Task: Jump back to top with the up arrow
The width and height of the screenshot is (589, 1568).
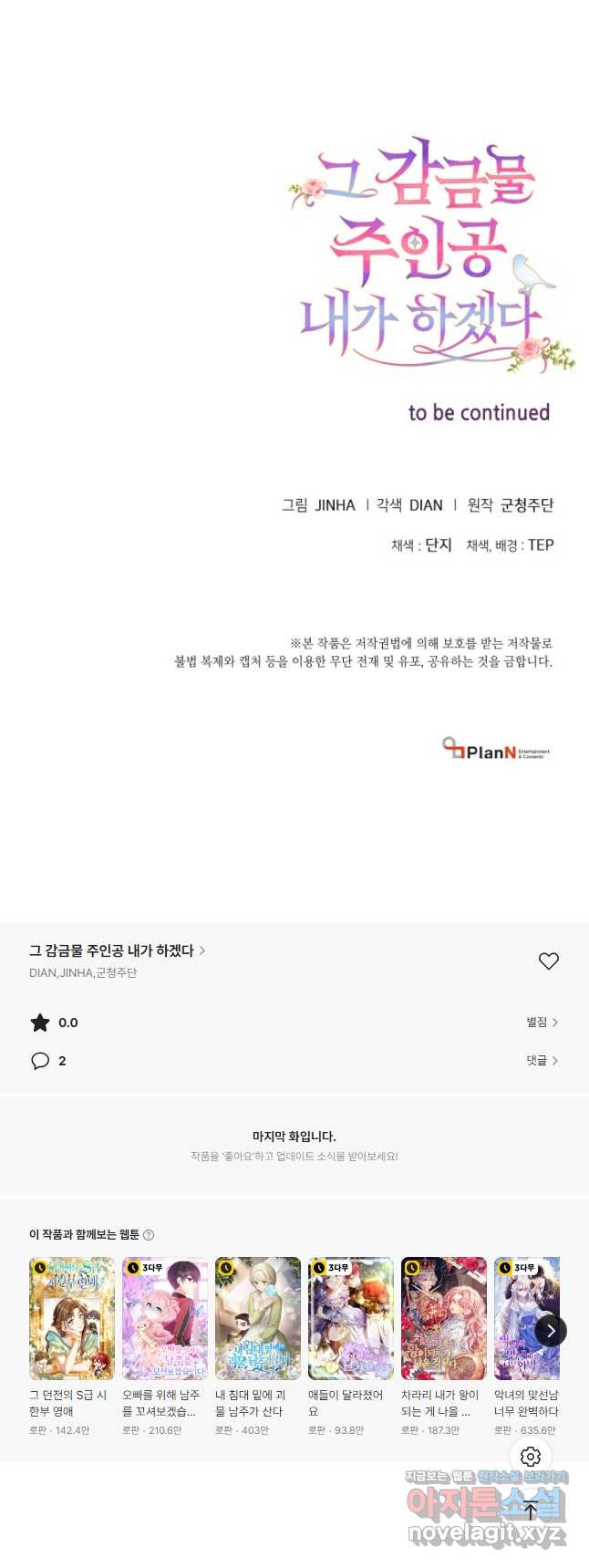Action: click(x=531, y=1510)
